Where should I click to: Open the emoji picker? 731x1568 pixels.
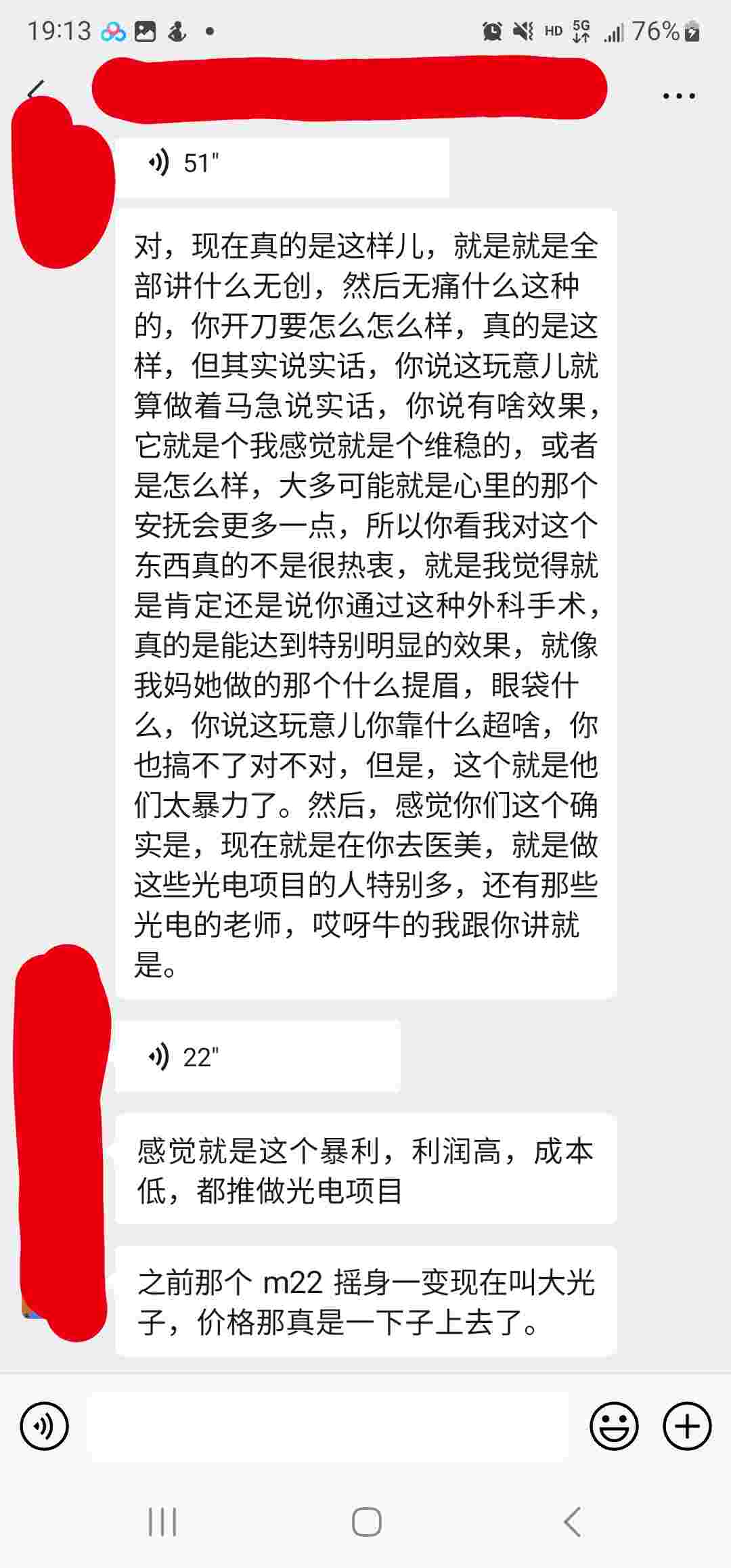pos(614,1426)
